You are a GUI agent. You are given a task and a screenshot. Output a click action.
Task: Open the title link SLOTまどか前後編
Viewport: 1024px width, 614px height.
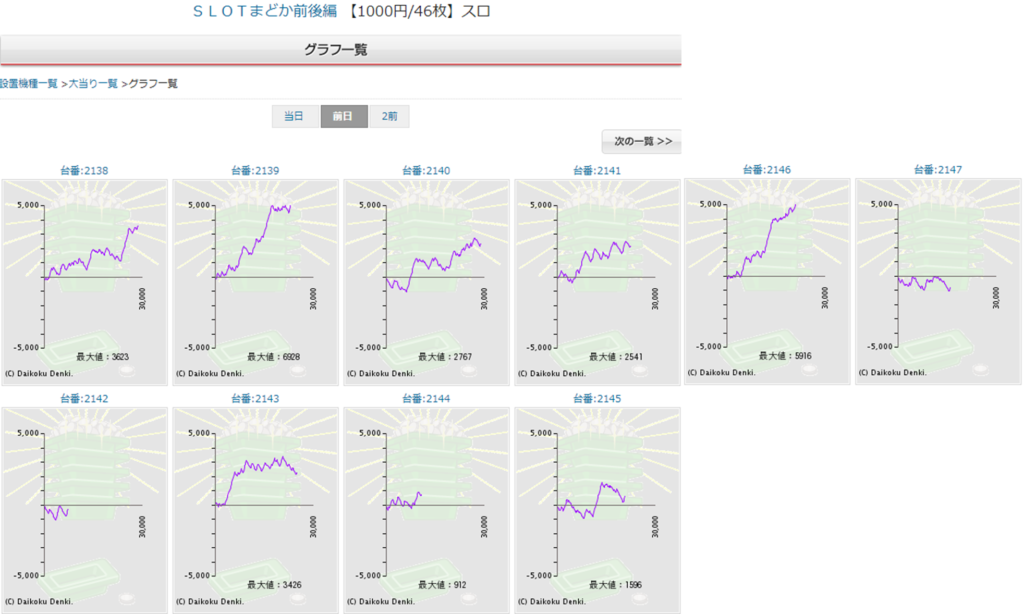(x=264, y=11)
